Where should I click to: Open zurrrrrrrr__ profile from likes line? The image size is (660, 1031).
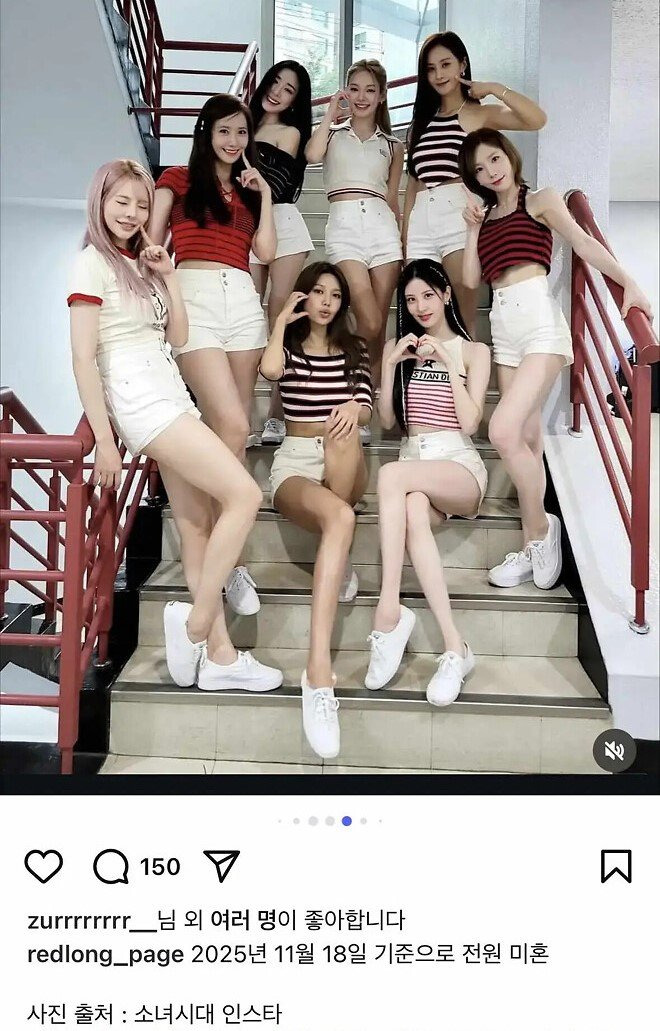(92, 921)
